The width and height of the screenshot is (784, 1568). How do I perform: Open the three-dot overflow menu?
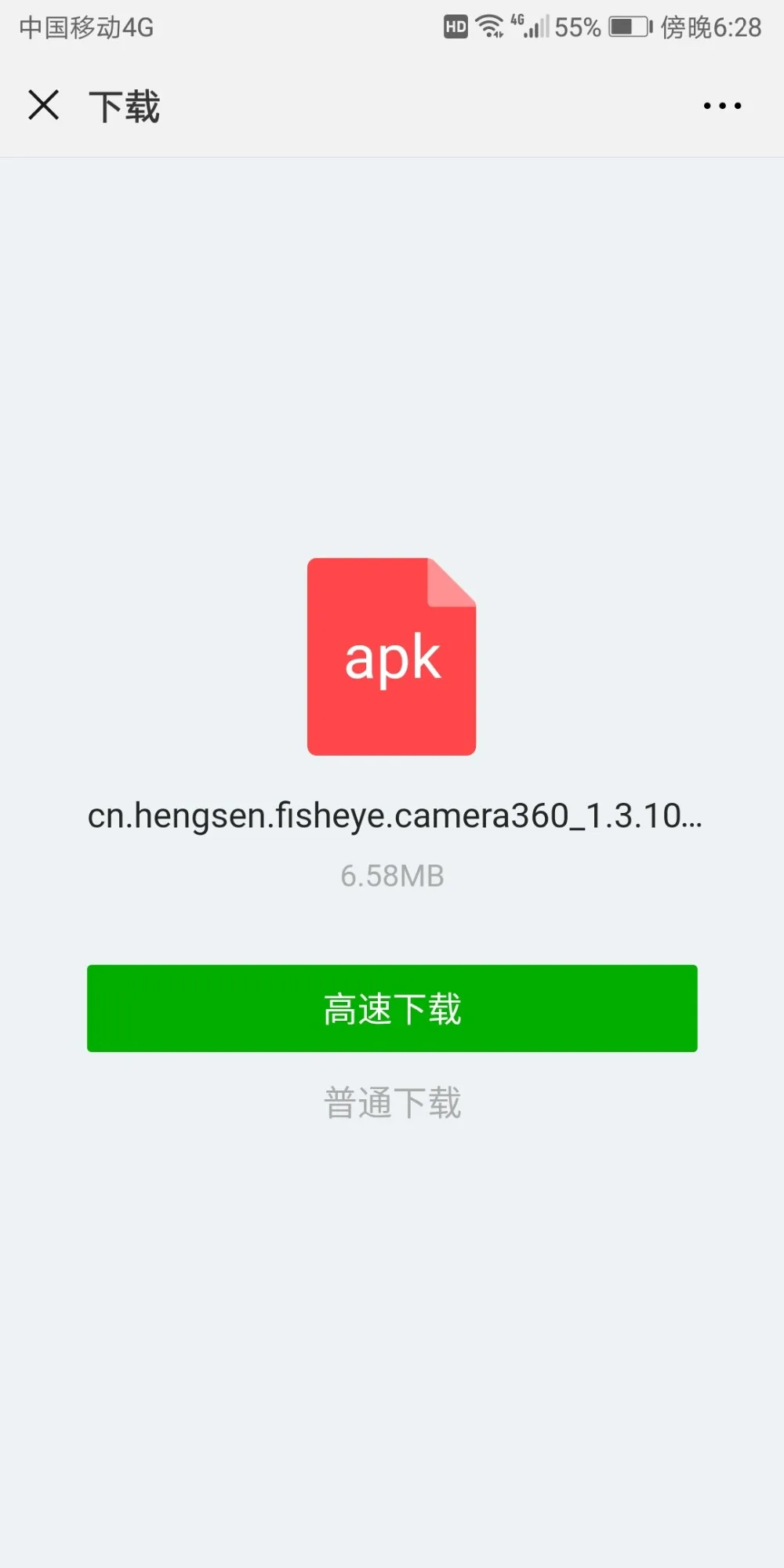click(722, 105)
